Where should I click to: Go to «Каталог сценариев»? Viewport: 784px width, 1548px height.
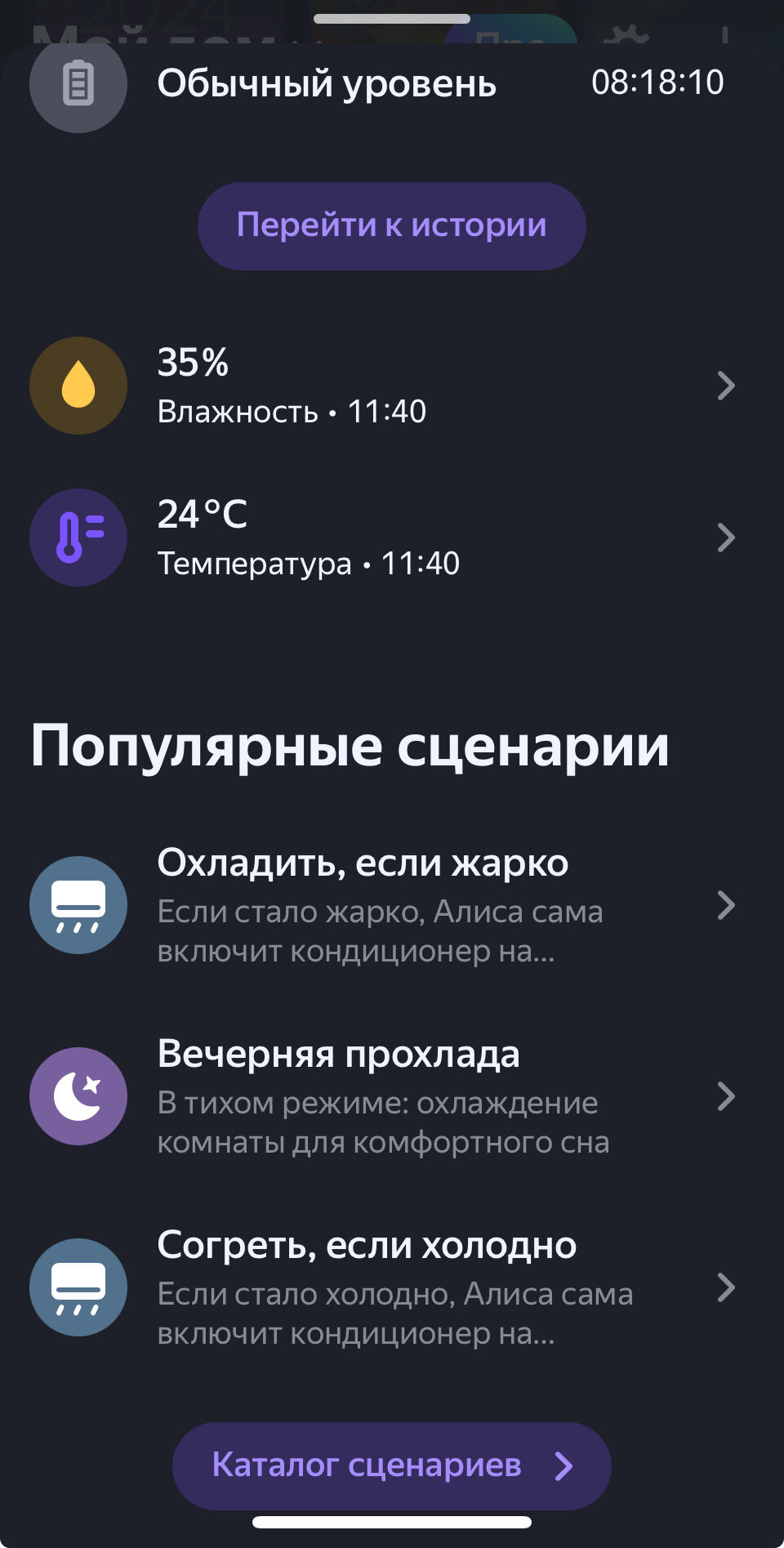coord(391,1465)
